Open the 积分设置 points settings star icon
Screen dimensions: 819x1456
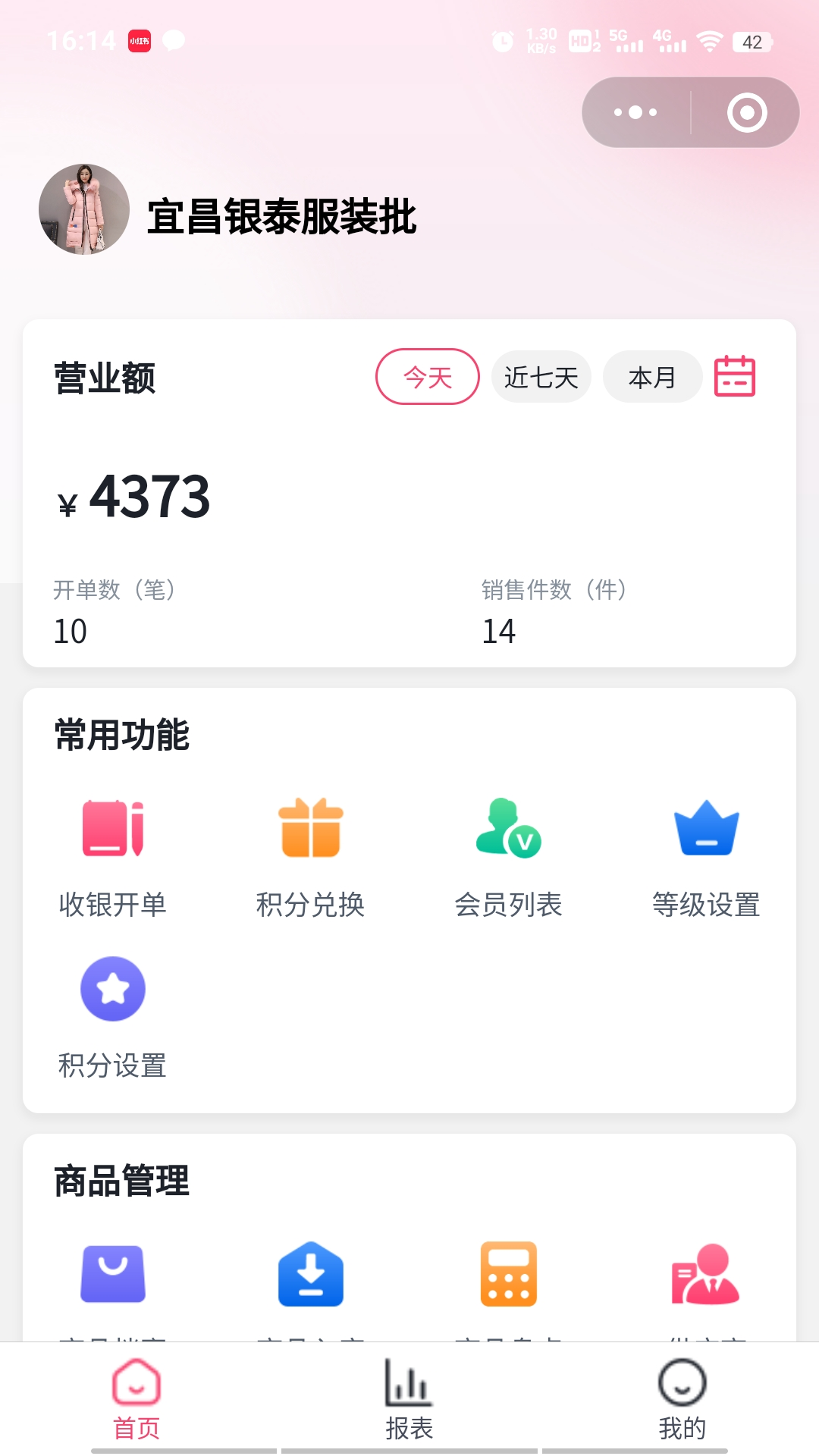click(x=112, y=988)
